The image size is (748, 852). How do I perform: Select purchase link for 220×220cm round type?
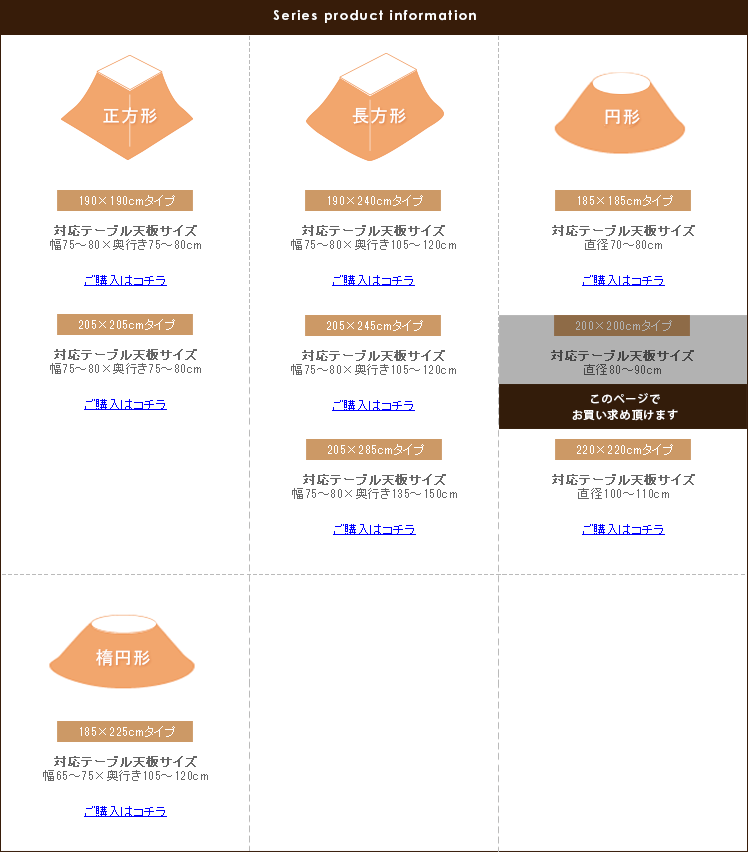pos(623,530)
